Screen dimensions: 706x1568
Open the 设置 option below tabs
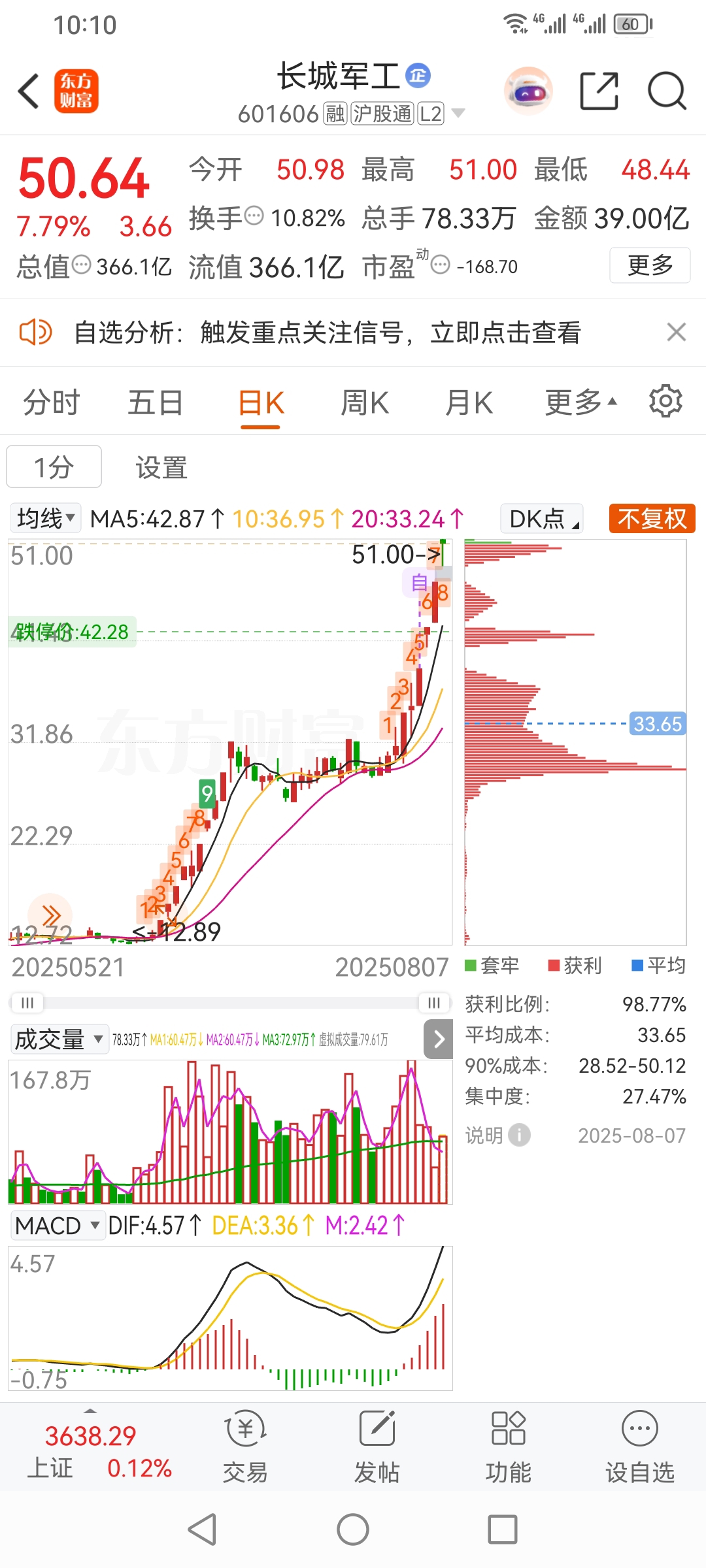161,468
